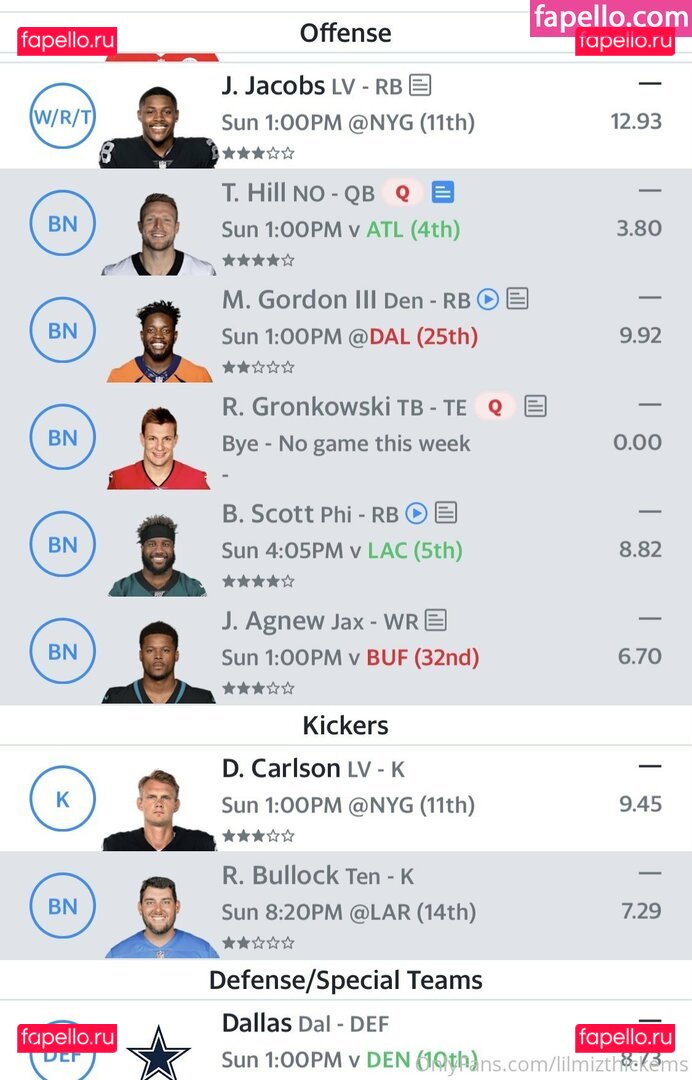Viewport: 692px width, 1080px height.
Task: Tap the BN slot button for B. Scott
Action: pyautogui.click(x=63, y=544)
